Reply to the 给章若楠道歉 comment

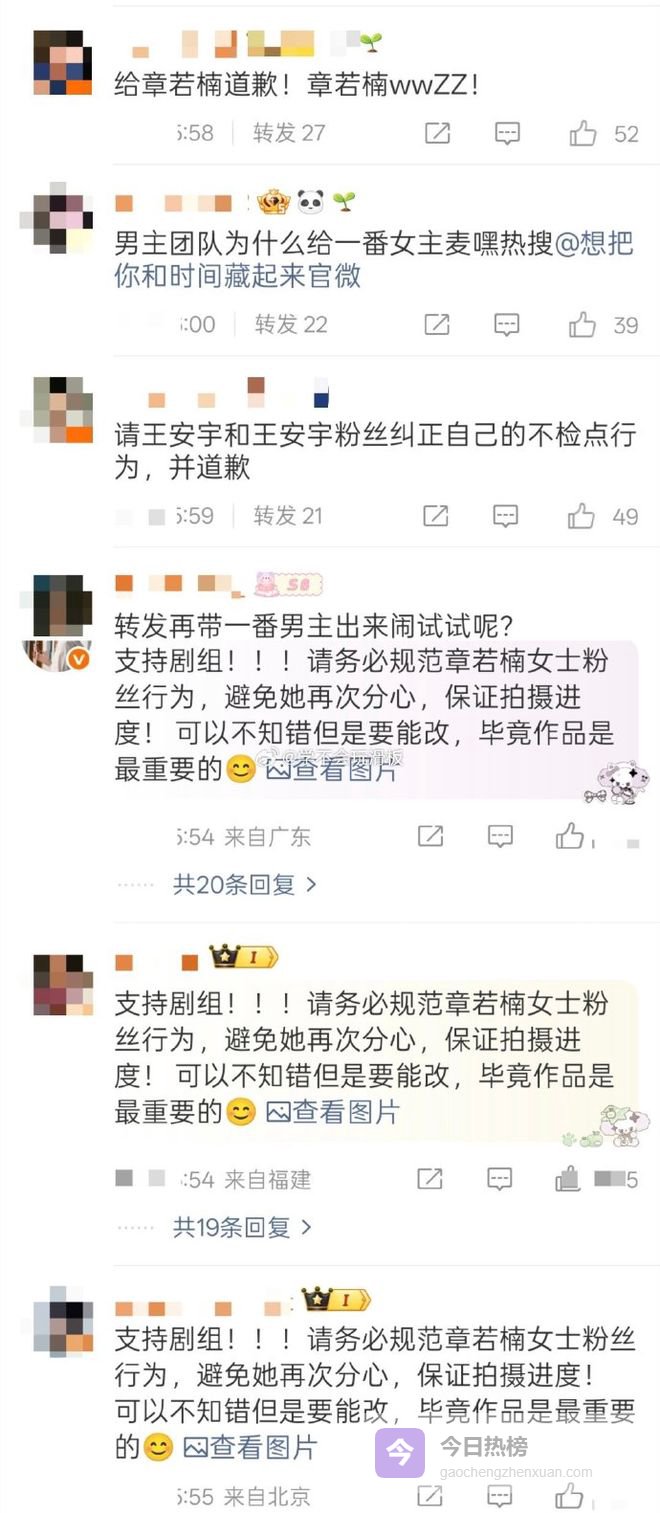(508, 133)
